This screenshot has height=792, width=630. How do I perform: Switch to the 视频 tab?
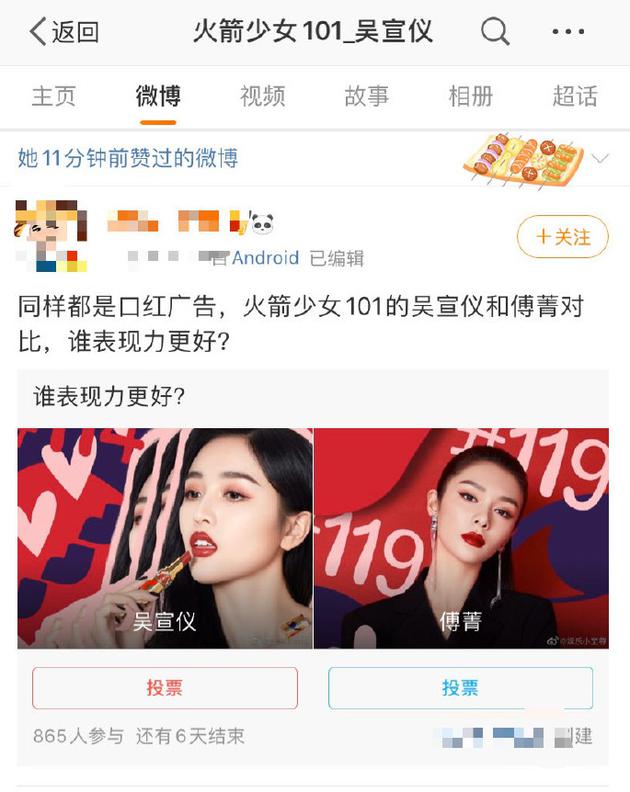262,96
